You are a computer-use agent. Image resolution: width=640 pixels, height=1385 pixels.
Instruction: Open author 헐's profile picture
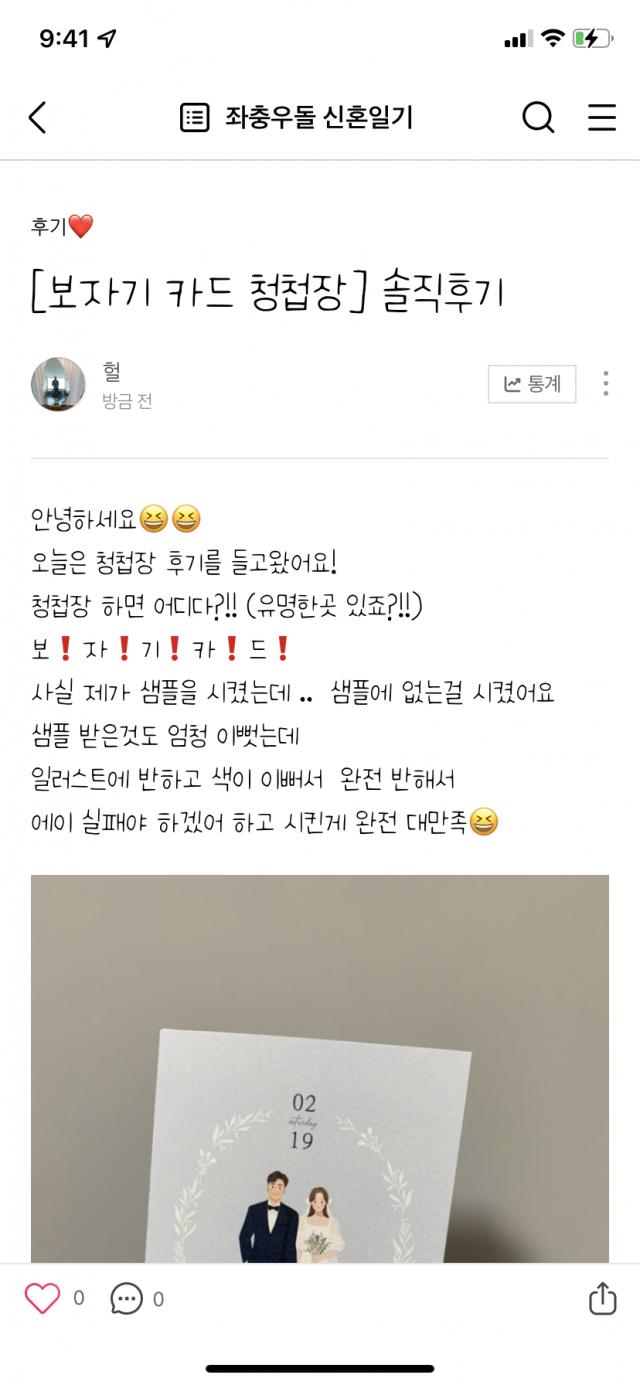58,385
